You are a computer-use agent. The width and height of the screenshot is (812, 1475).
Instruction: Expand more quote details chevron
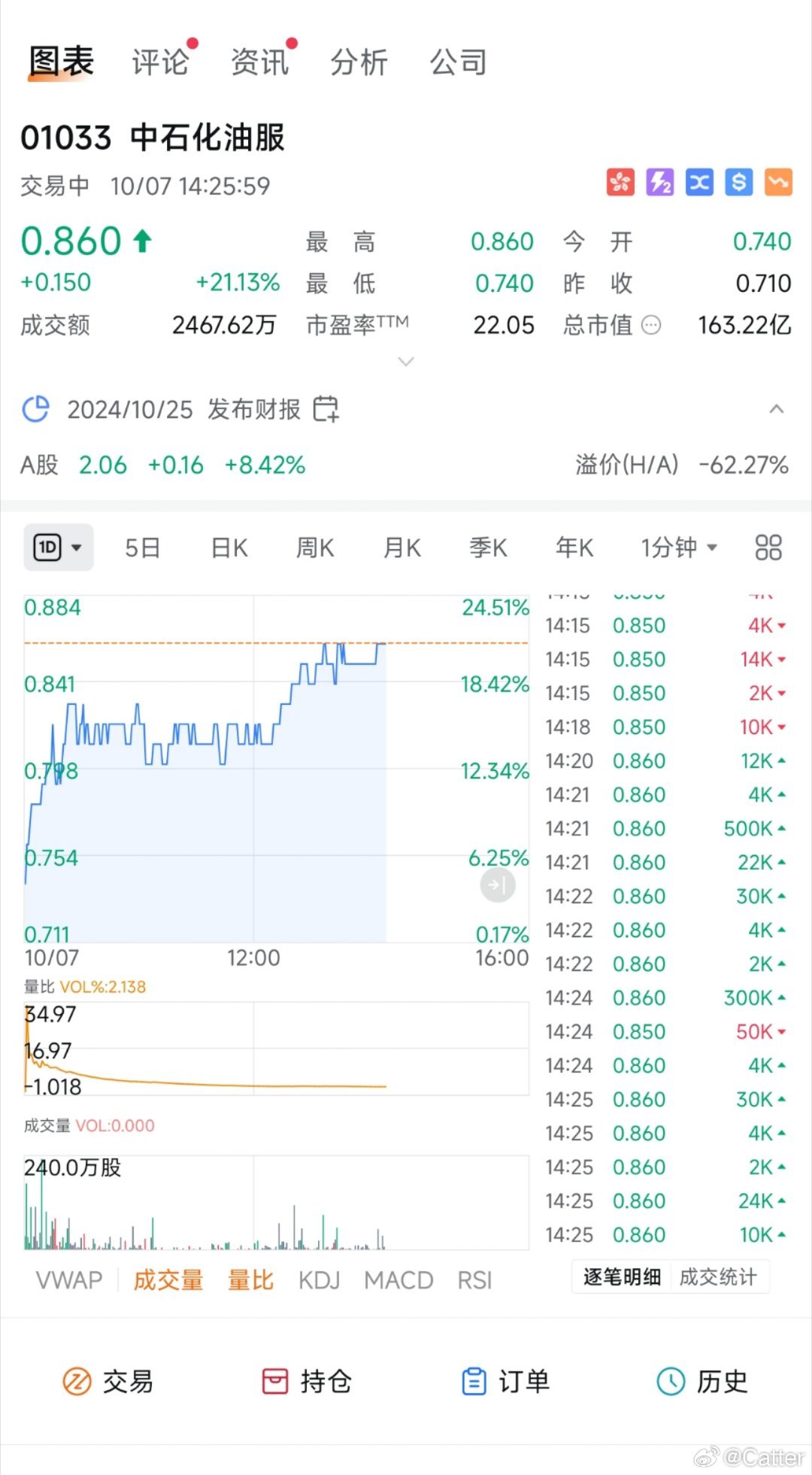(x=406, y=362)
